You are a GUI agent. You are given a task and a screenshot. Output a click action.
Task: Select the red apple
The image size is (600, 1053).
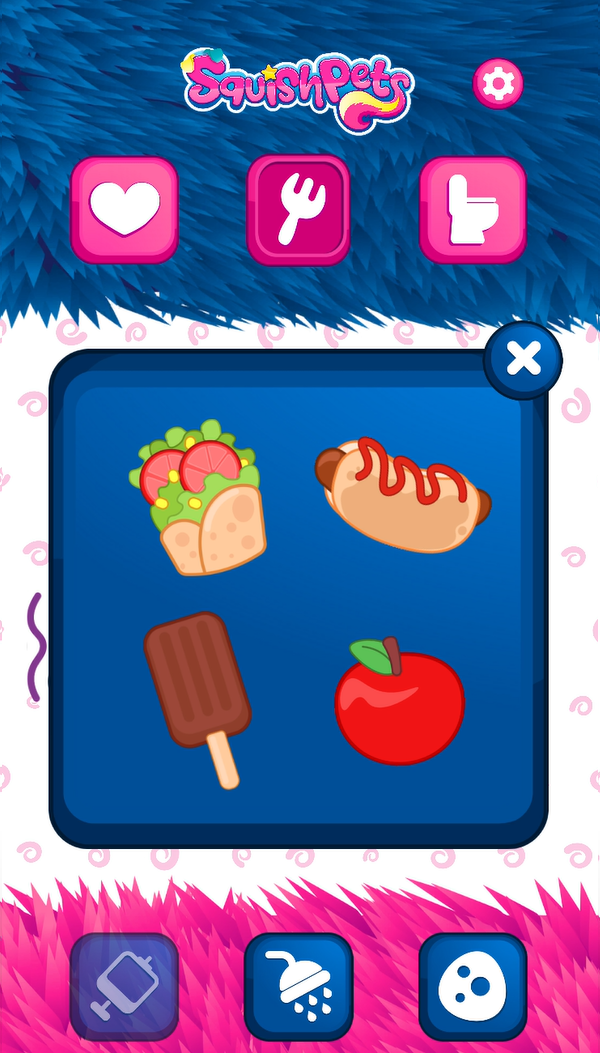[399, 701]
